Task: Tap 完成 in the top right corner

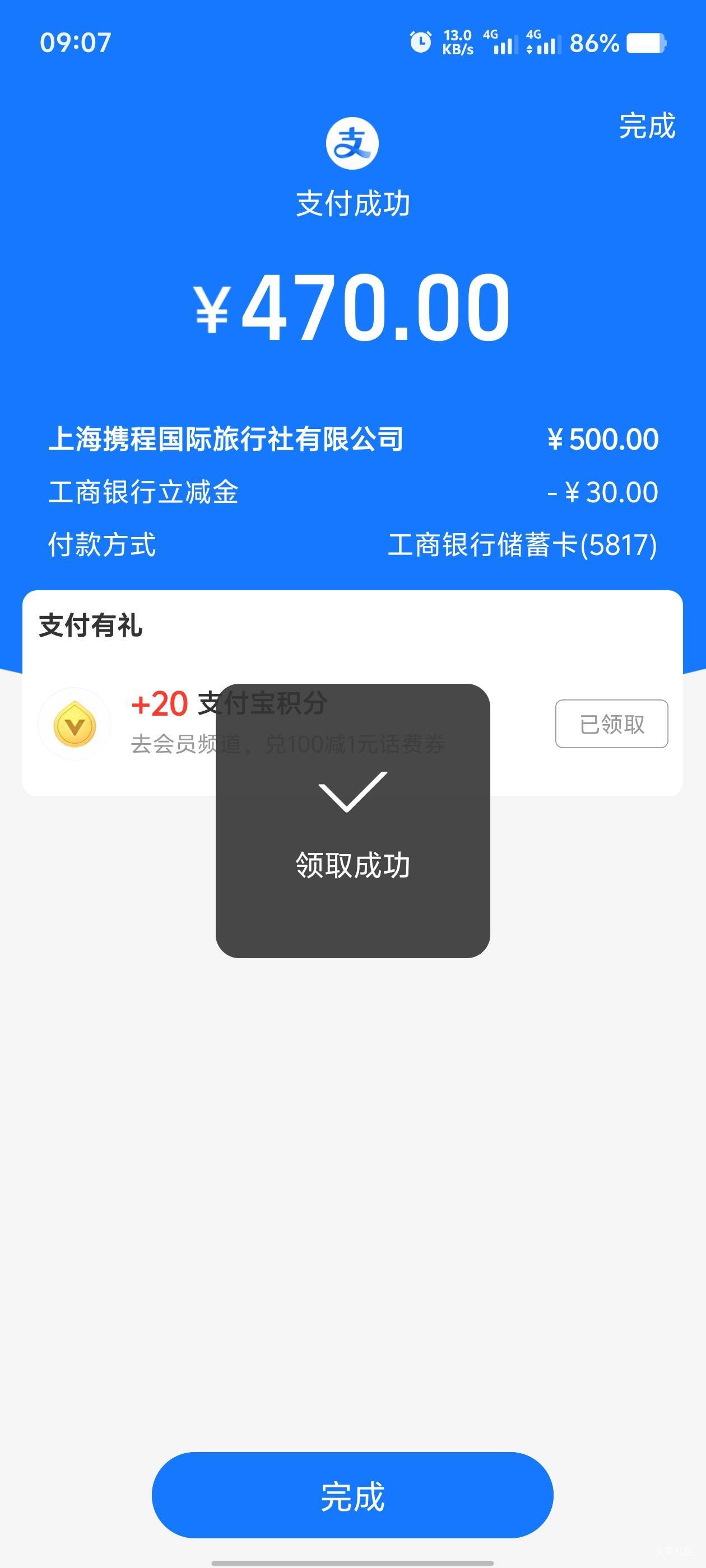Action: 647,126
